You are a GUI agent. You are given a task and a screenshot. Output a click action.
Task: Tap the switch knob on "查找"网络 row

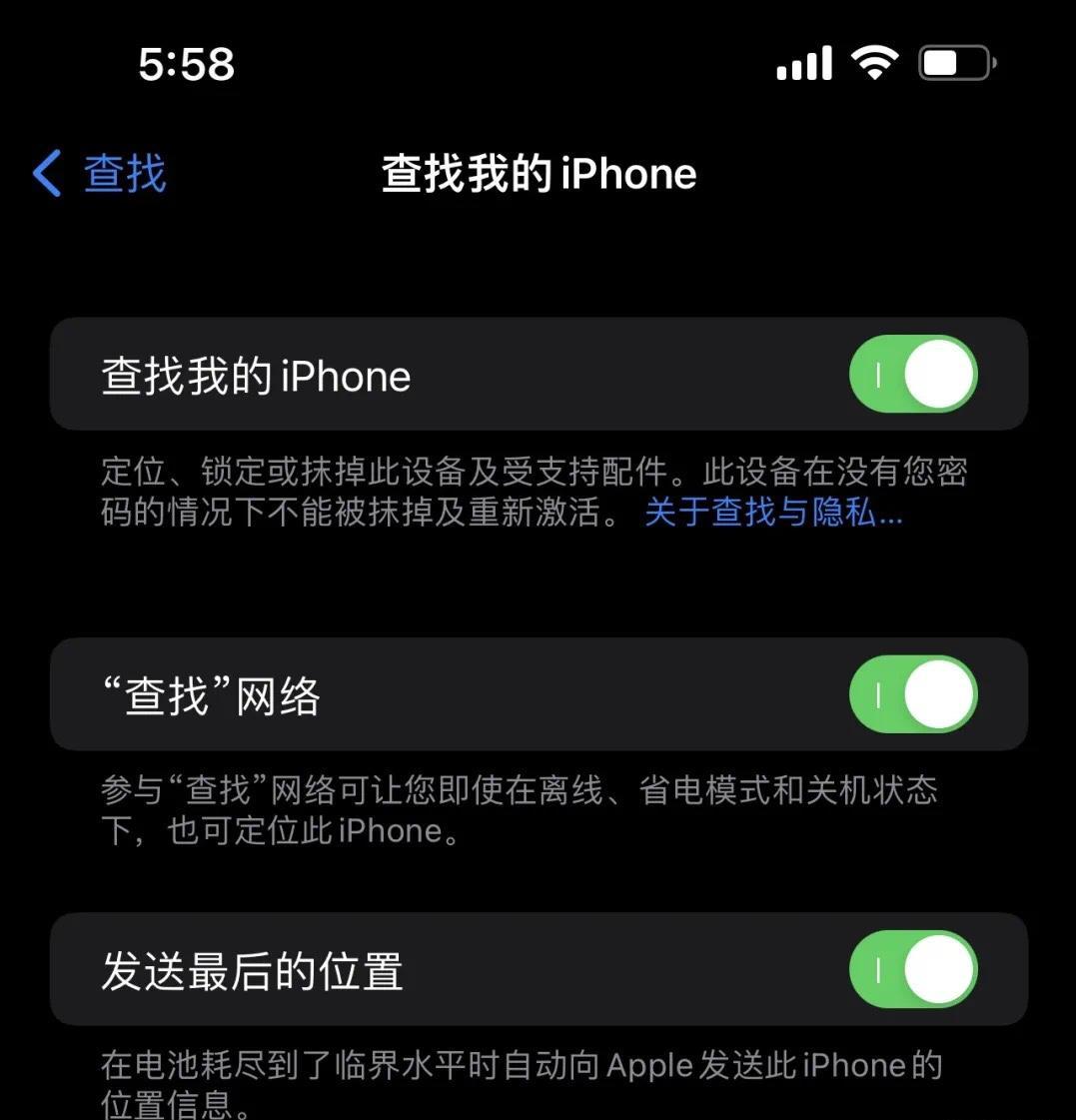(937, 693)
